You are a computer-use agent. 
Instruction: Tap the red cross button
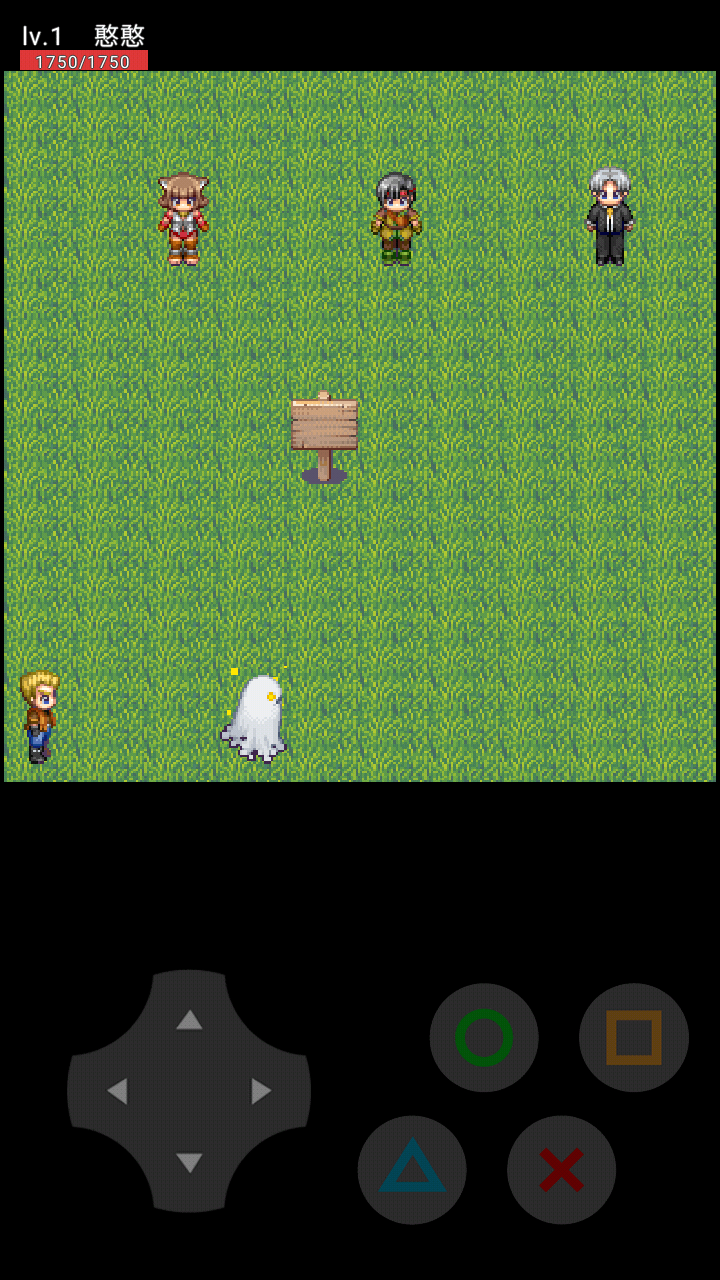(x=561, y=1169)
